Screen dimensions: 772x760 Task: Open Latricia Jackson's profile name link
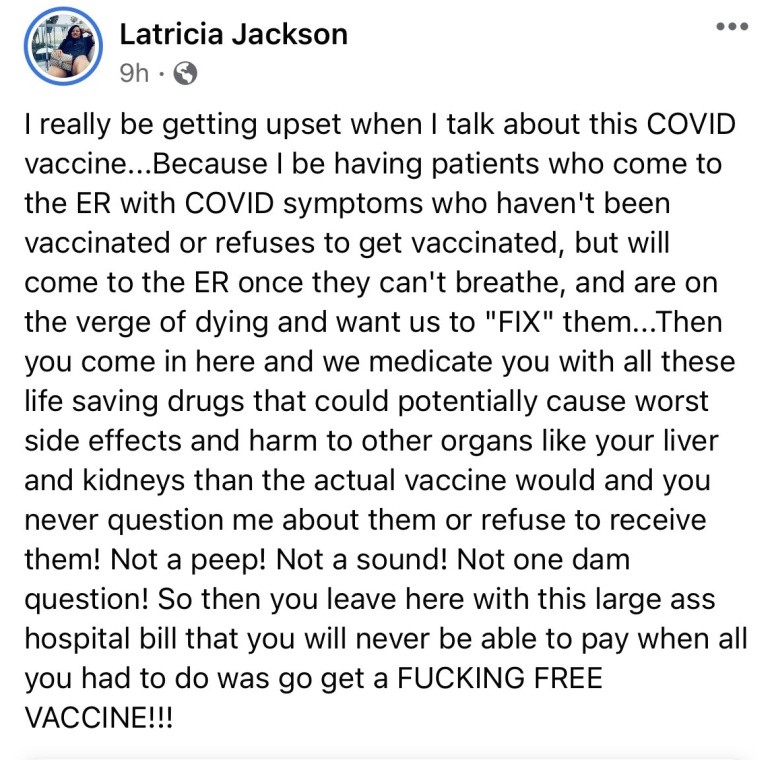(x=233, y=34)
